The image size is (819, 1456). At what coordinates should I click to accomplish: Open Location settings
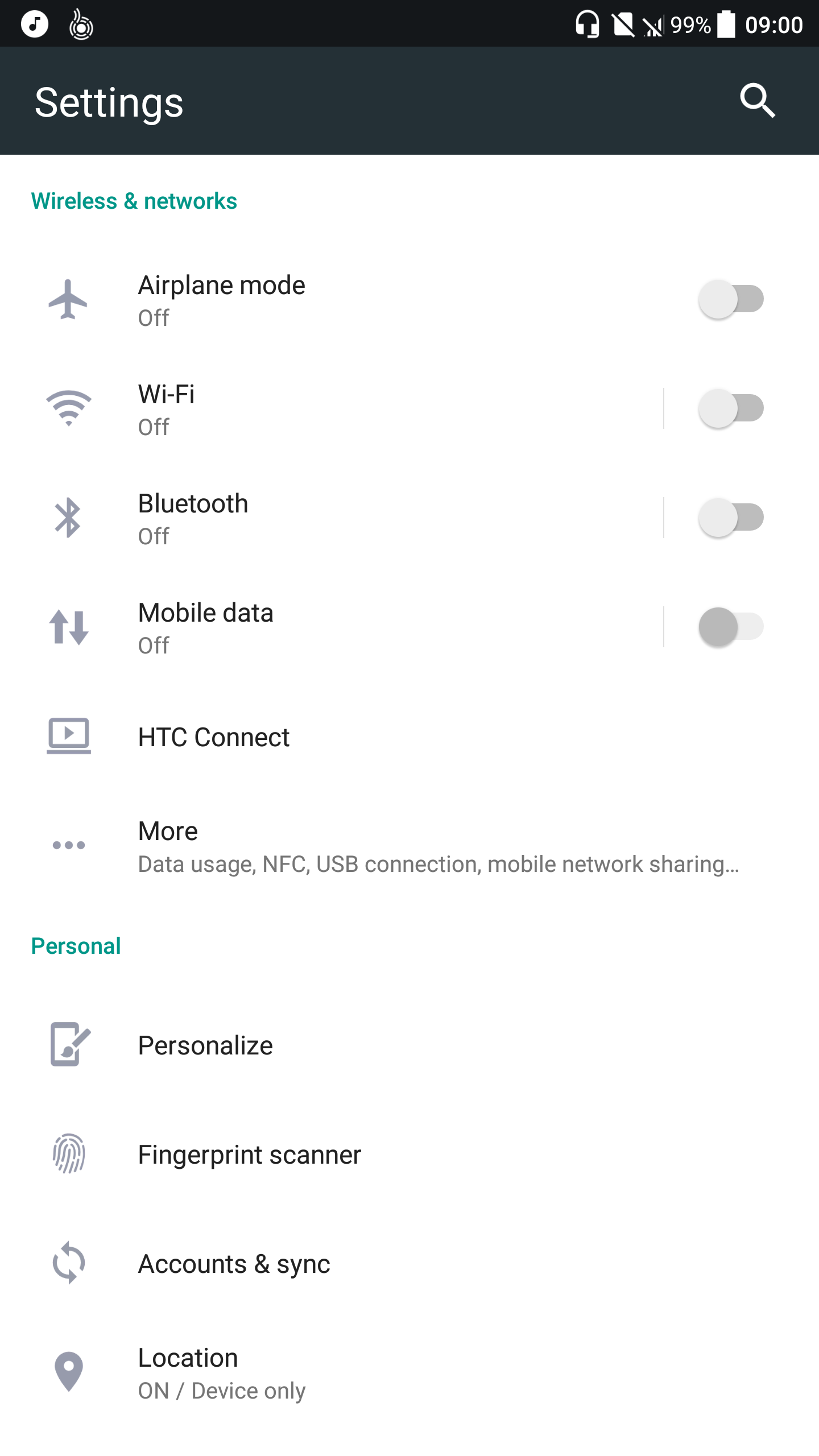pos(341,1373)
